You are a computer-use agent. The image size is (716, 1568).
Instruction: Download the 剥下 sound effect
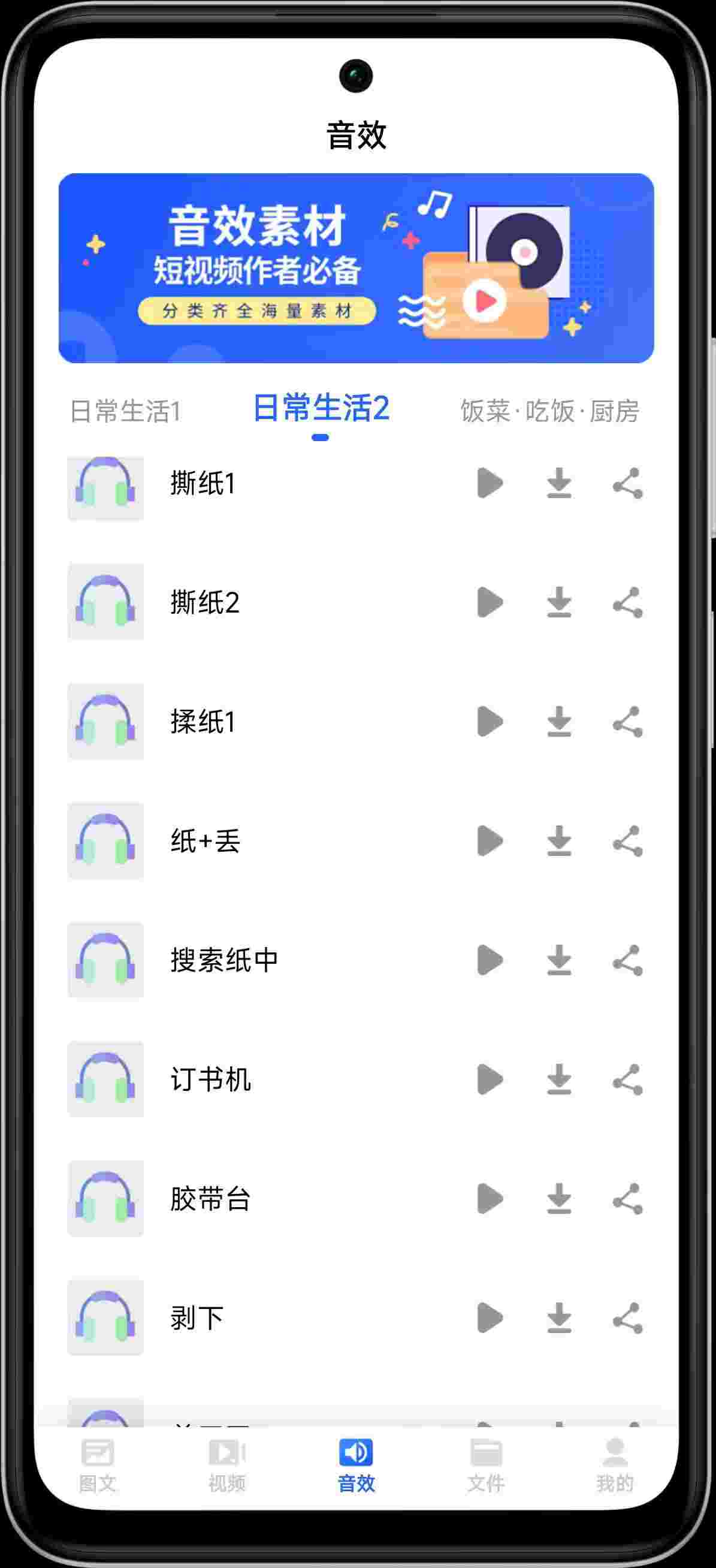click(x=558, y=1319)
